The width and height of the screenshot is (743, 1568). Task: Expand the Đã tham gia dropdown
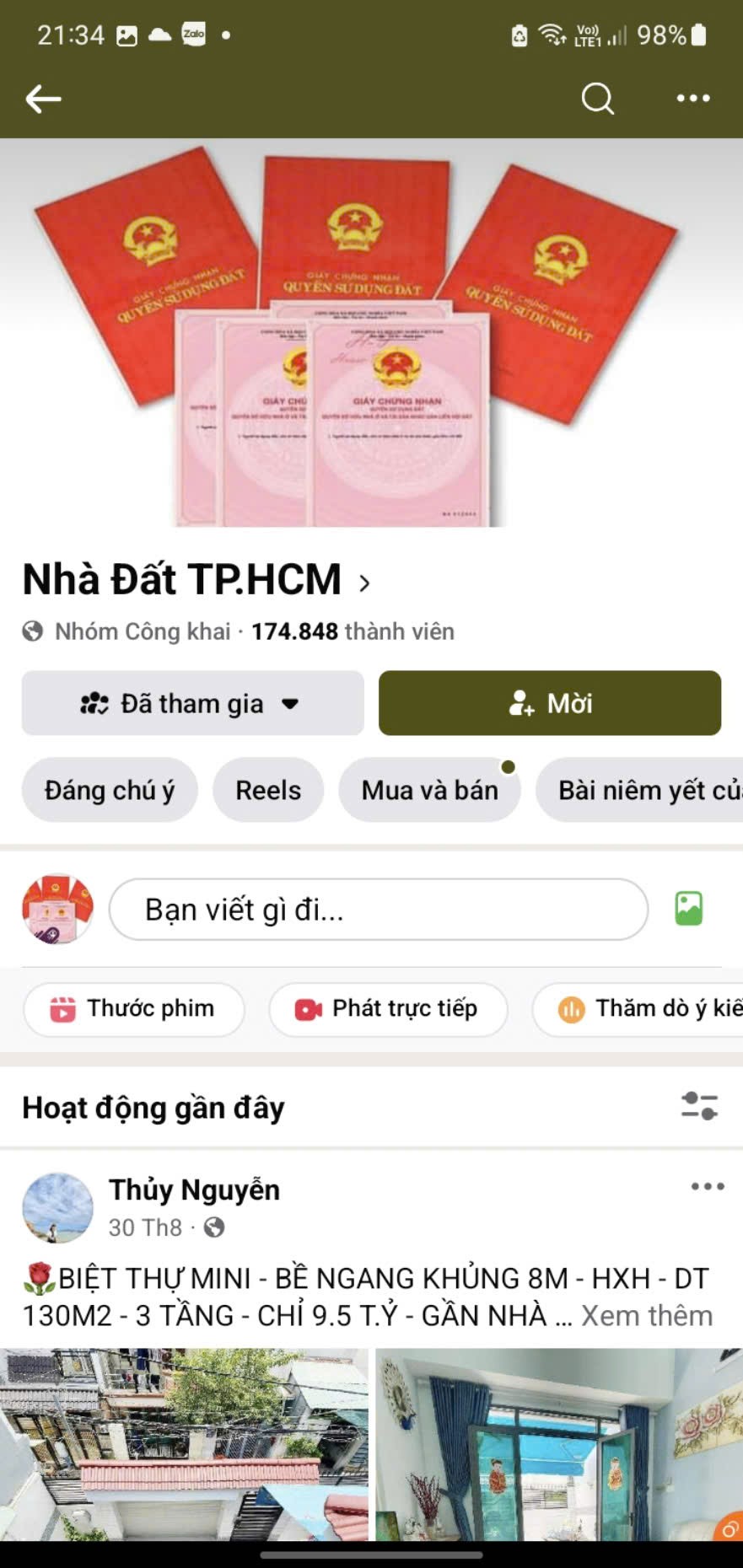point(192,703)
